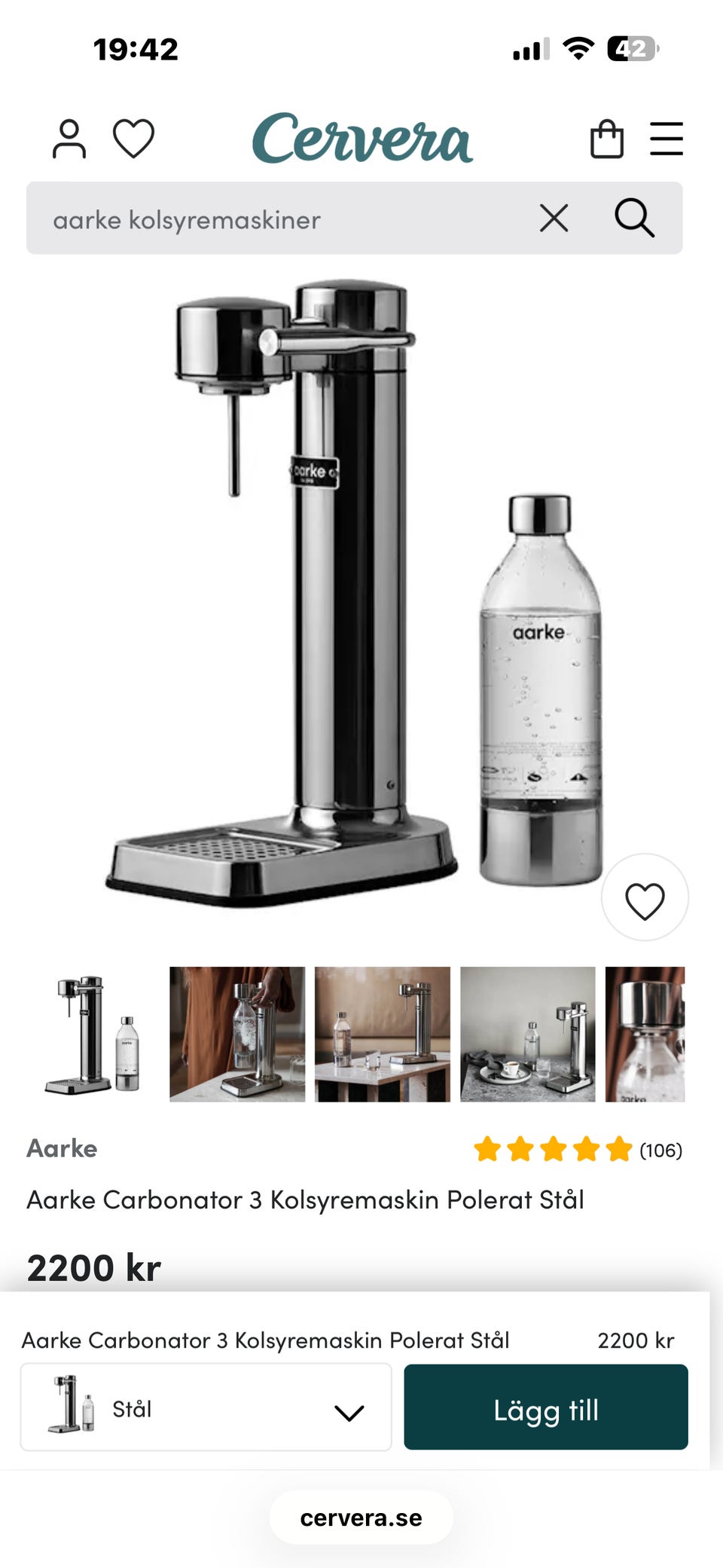723x1568 pixels.
Task: Tap Lägg till to add to cart
Action: tap(546, 1408)
